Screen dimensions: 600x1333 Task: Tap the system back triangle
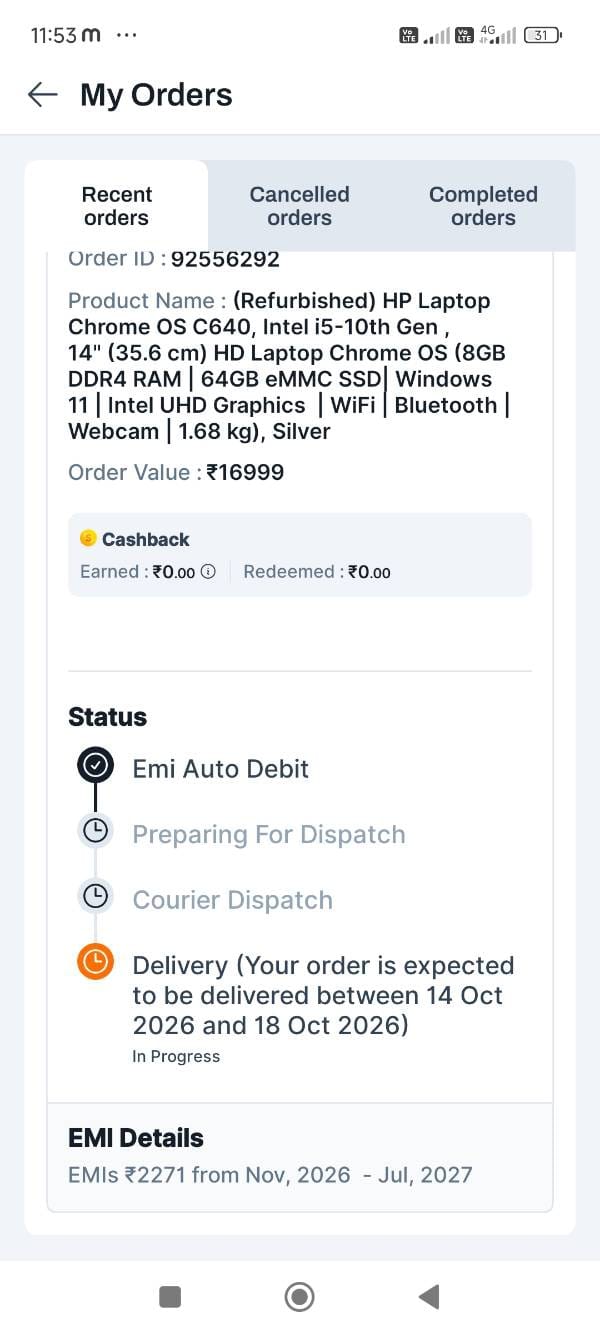point(429,1297)
